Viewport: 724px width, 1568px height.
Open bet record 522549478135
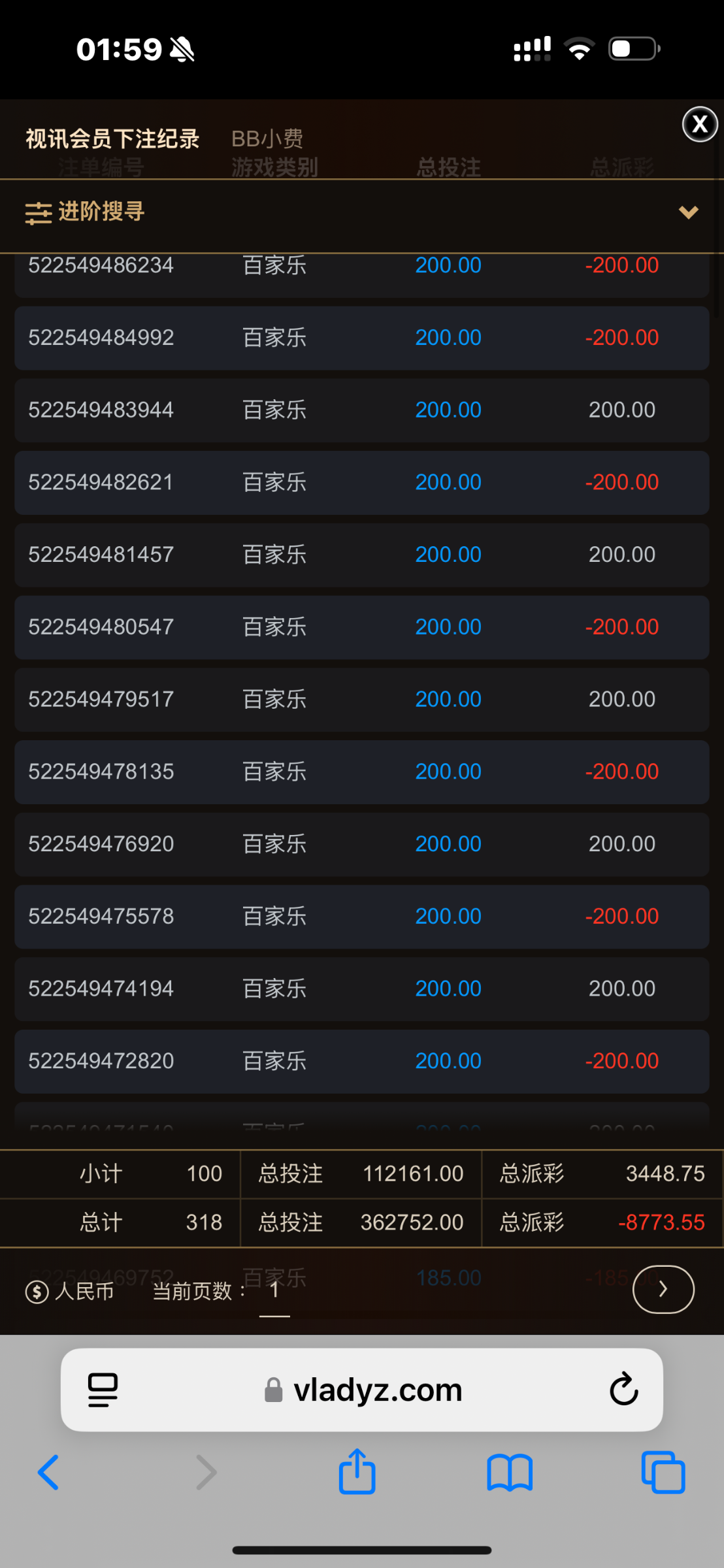pos(361,772)
